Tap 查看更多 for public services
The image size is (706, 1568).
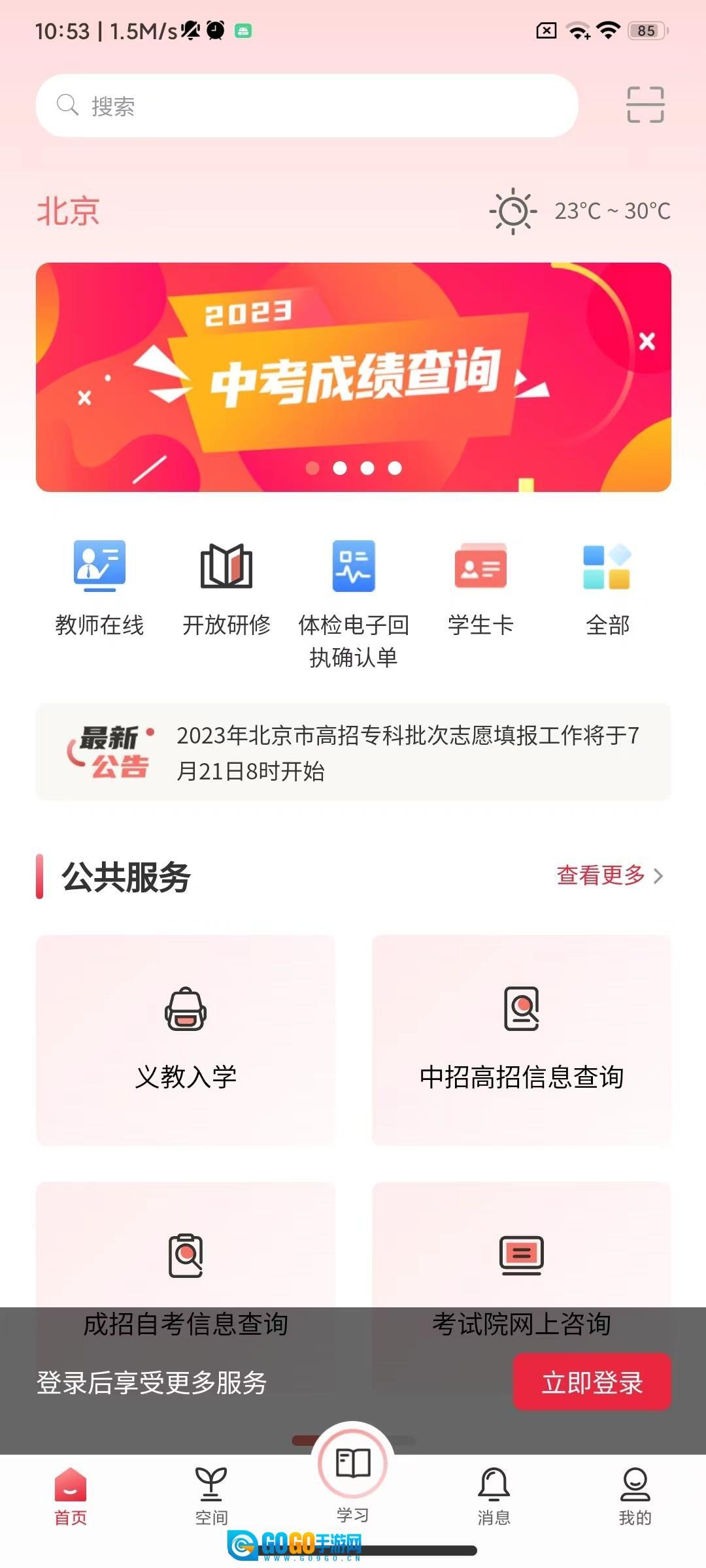point(609,875)
